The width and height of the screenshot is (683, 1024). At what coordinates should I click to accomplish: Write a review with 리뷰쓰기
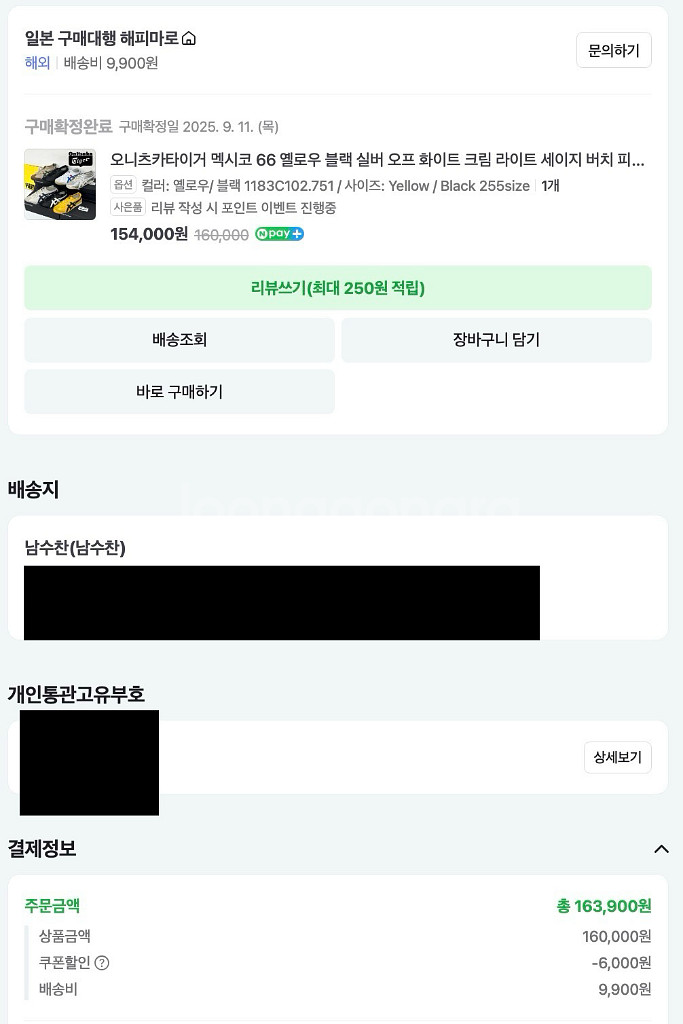pos(338,288)
